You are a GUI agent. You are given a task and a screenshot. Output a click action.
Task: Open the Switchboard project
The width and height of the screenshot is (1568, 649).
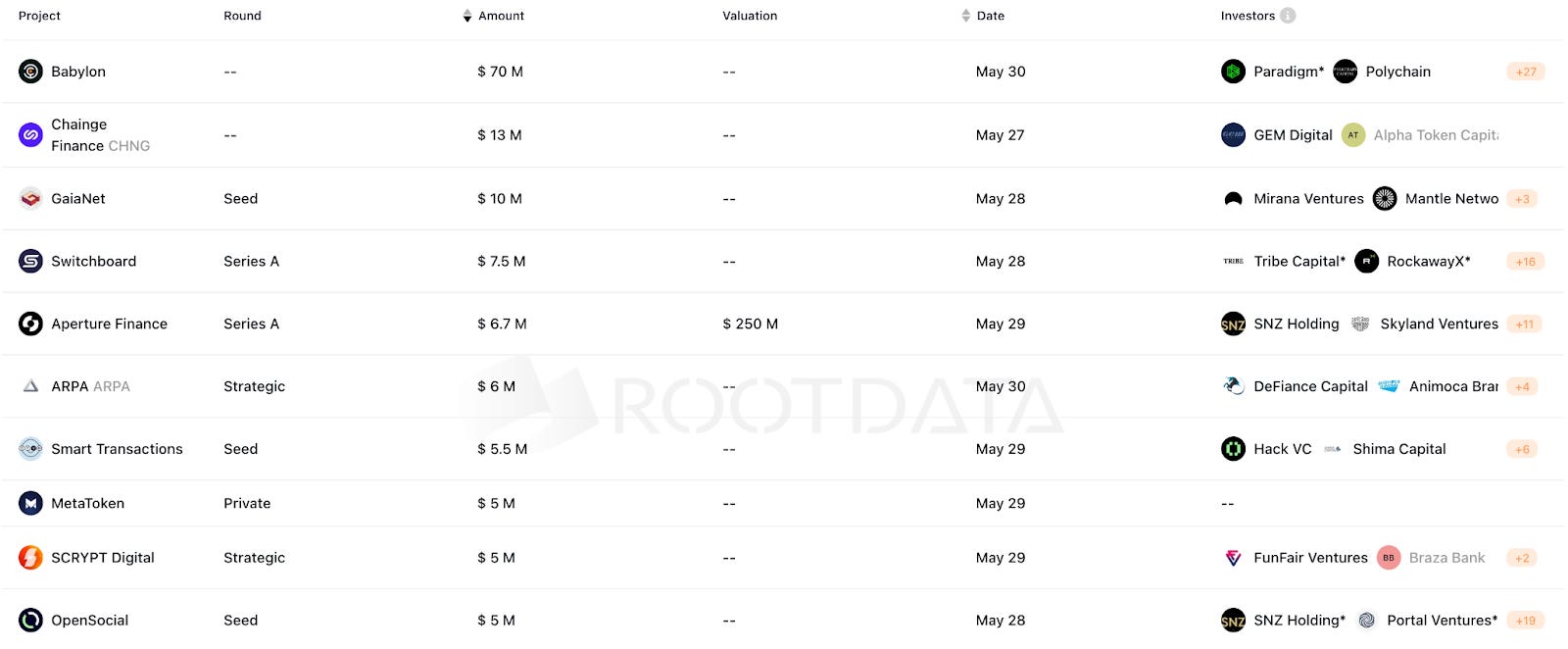94,261
